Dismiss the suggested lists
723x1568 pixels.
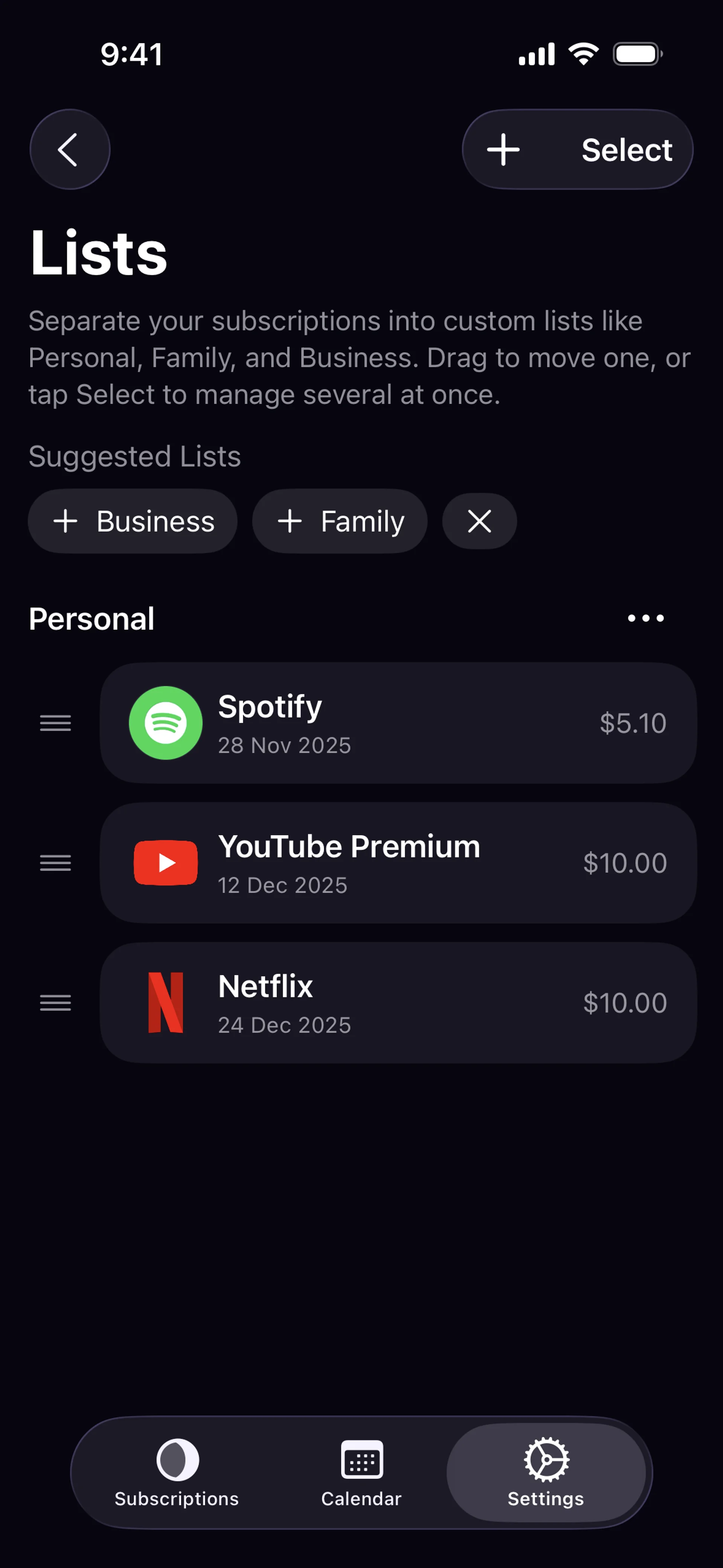pyautogui.click(x=479, y=521)
